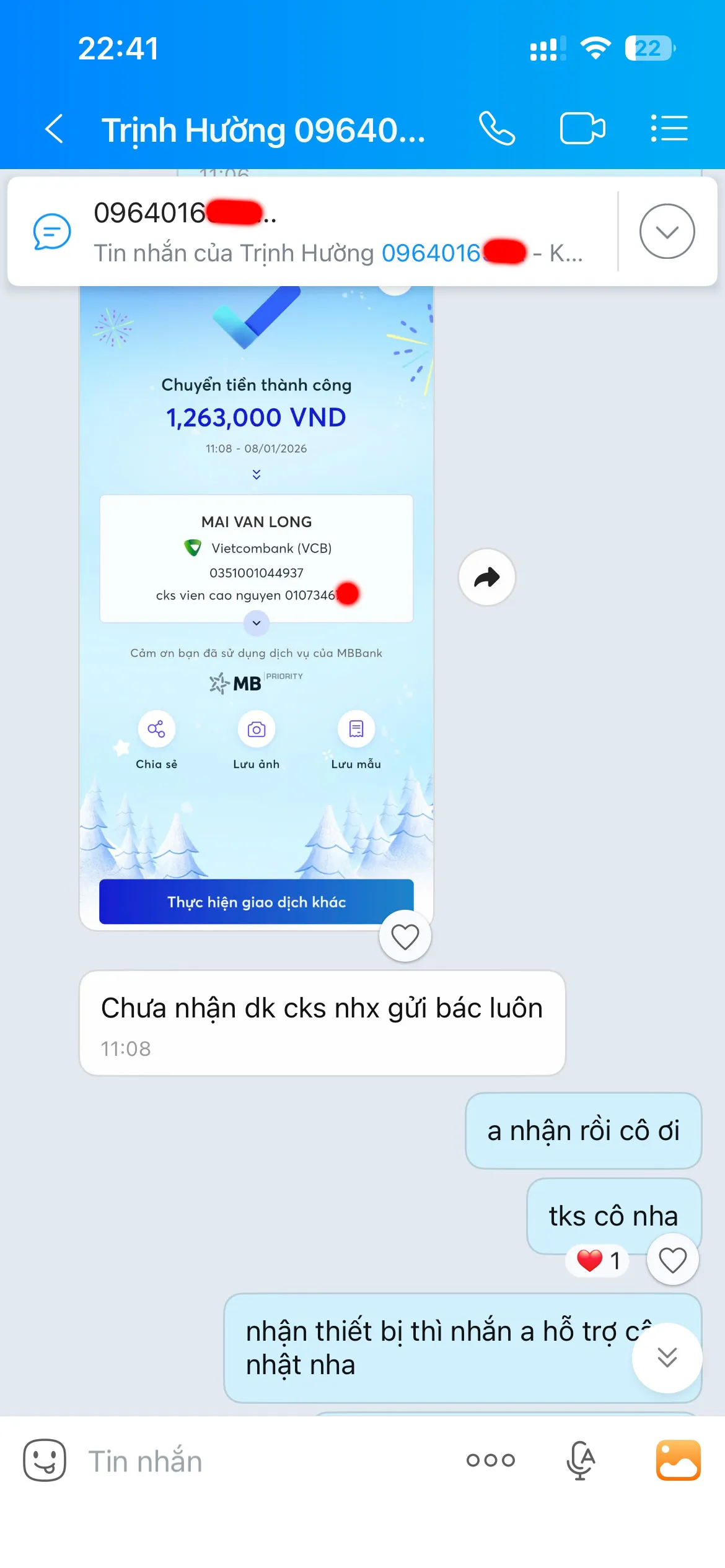Open more attachment options
The image size is (725, 1568).
point(491,1460)
